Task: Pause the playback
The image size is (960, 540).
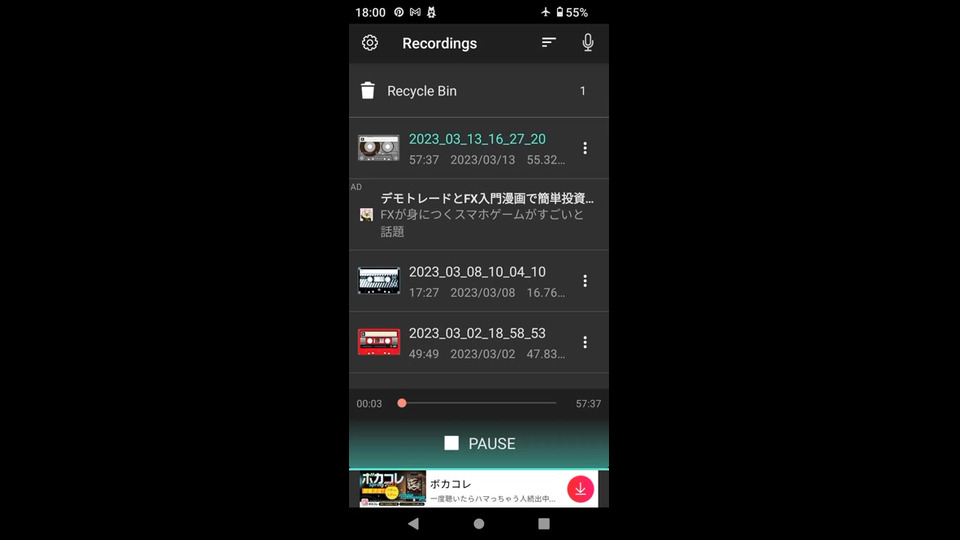Action: click(x=479, y=443)
